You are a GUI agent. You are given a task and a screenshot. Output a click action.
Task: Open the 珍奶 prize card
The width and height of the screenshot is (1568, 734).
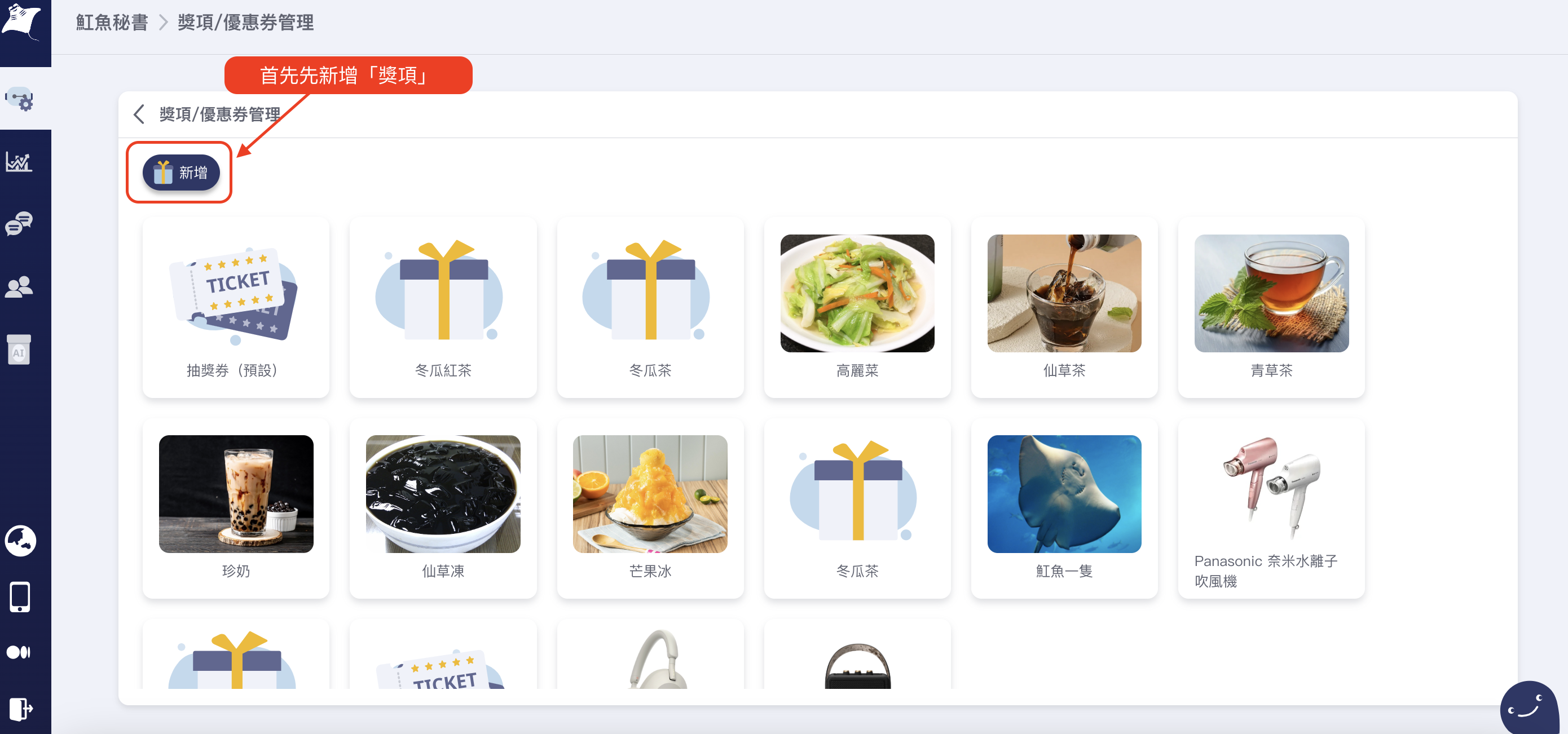[236, 508]
